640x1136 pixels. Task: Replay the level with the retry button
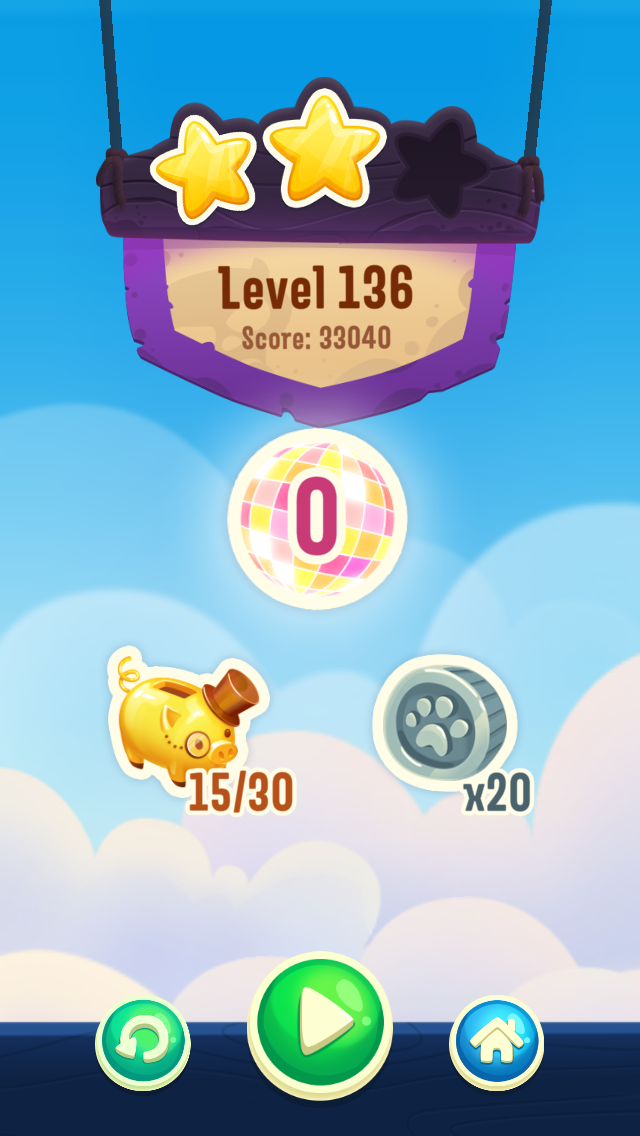[143, 1043]
